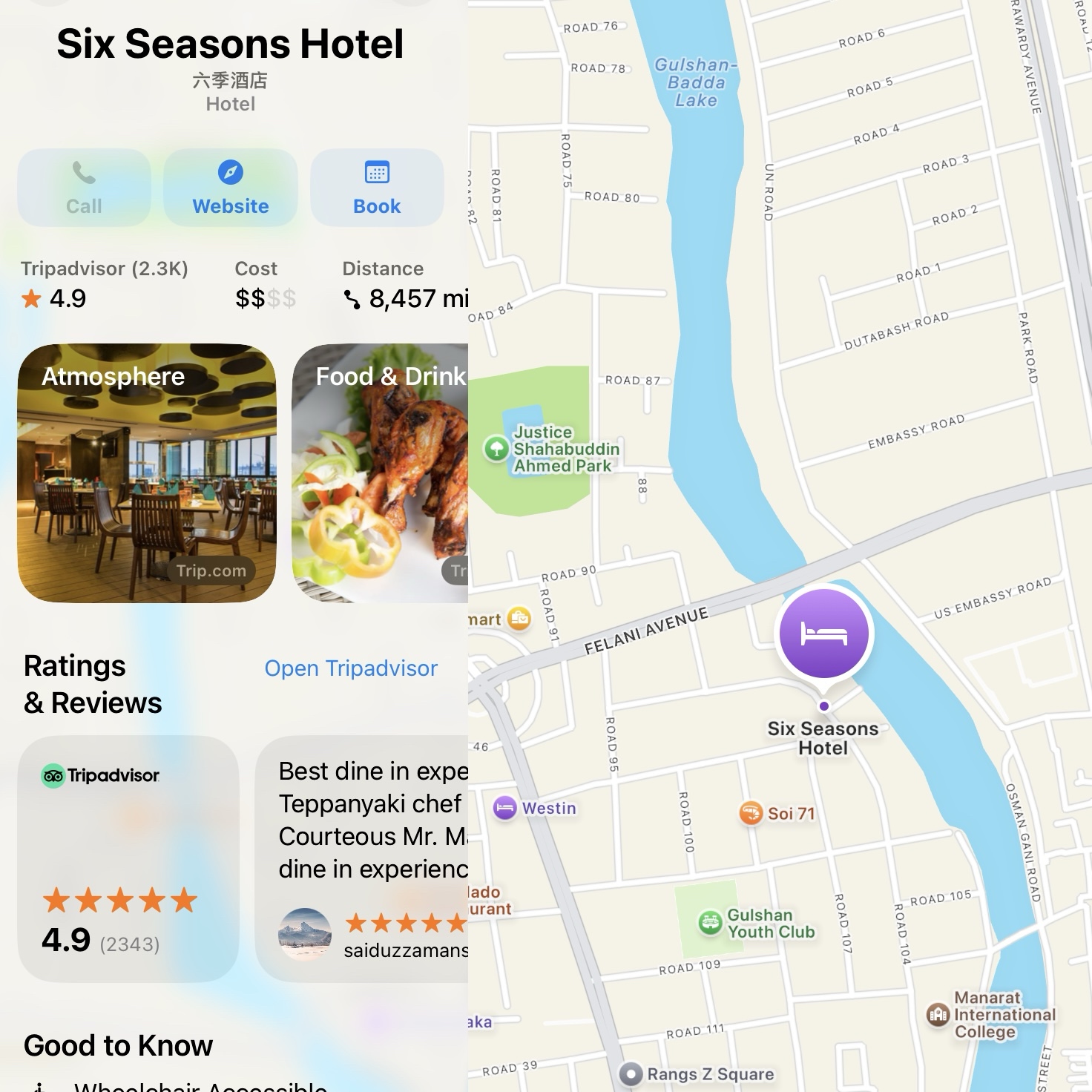Open Tripadvisor link
The width and height of the screenshot is (1092, 1092).
coord(351,668)
